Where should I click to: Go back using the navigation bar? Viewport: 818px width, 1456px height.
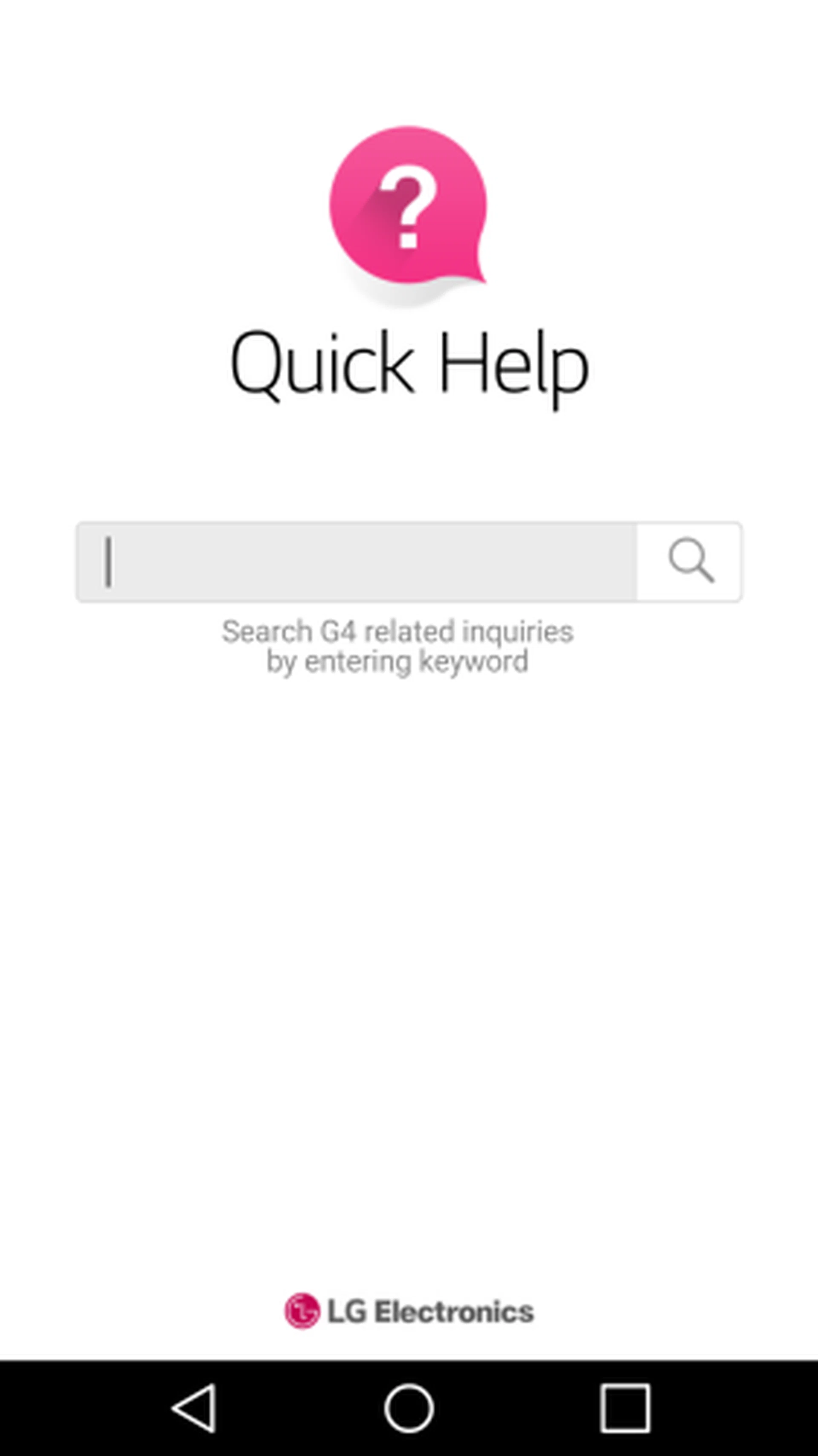tap(195, 1407)
